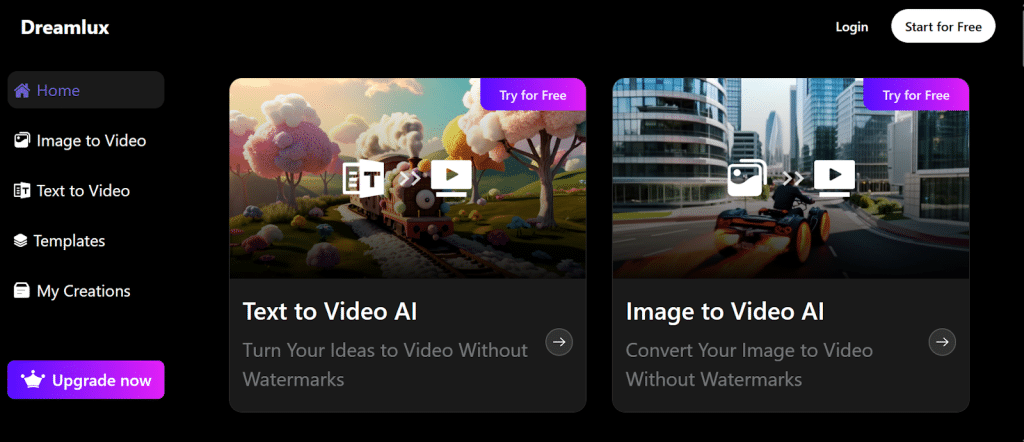Open the arrow next to Image to Video AI
The height and width of the screenshot is (442, 1024).
(x=942, y=342)
